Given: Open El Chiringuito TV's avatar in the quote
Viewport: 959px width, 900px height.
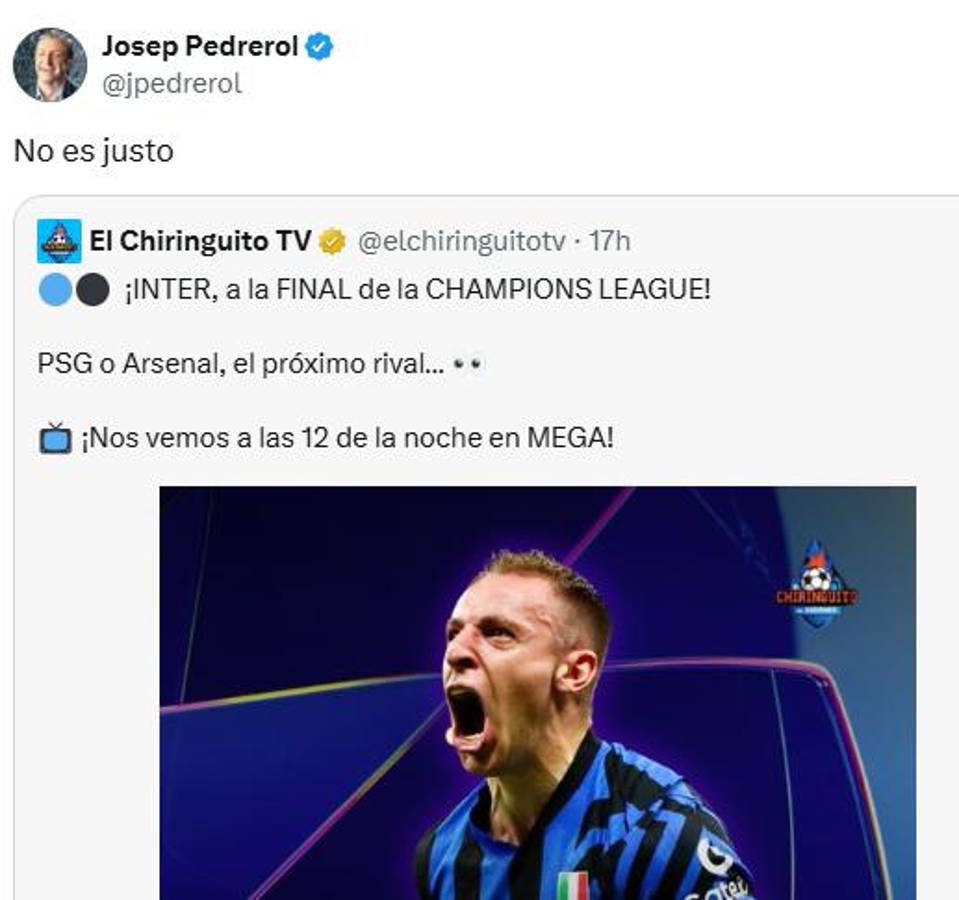Looking at the screenshot, I should [x=59, y=242].
